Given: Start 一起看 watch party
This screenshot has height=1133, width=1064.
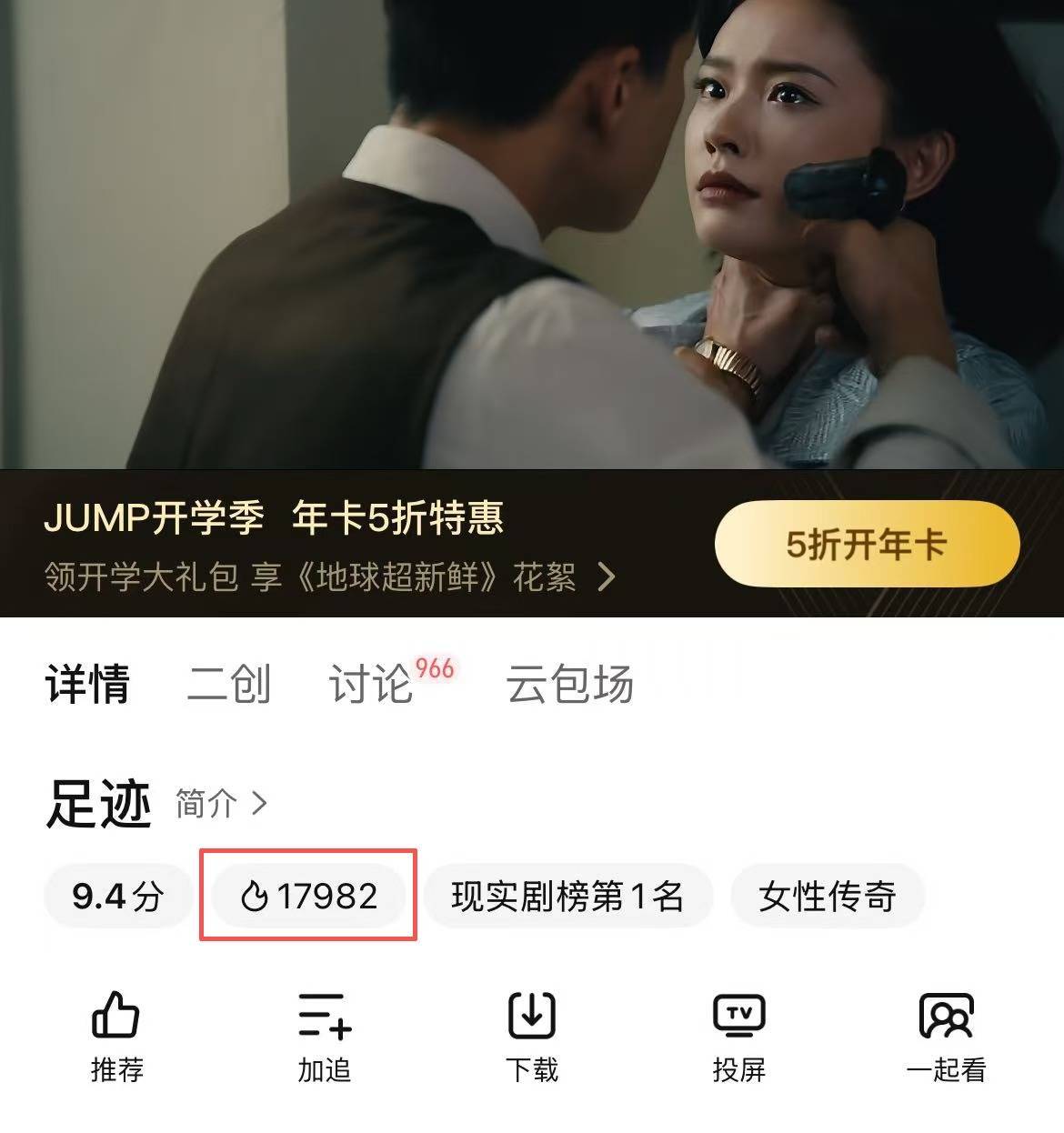Looking at the screenshot, I should [x=946, y=1037].
